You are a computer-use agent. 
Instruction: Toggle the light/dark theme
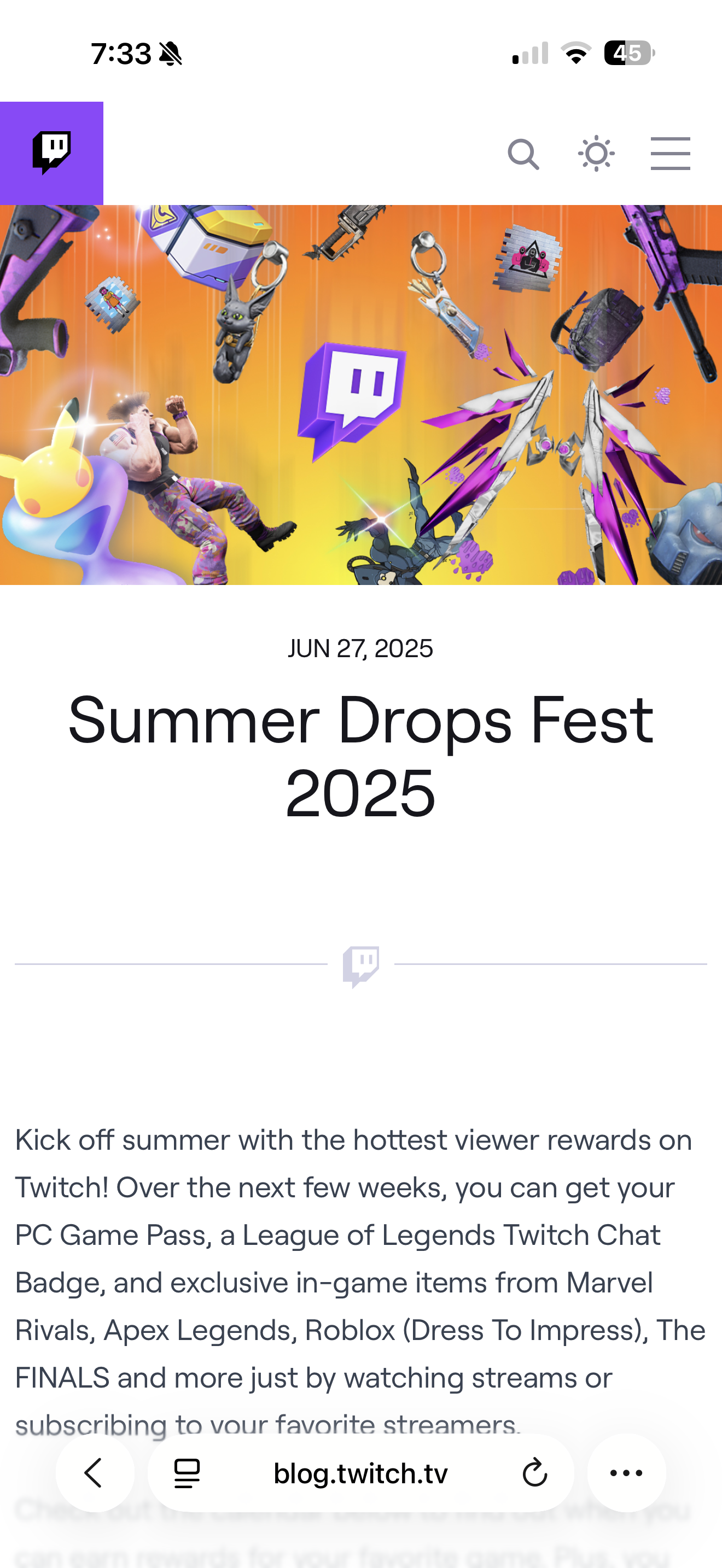click(596, 154)
